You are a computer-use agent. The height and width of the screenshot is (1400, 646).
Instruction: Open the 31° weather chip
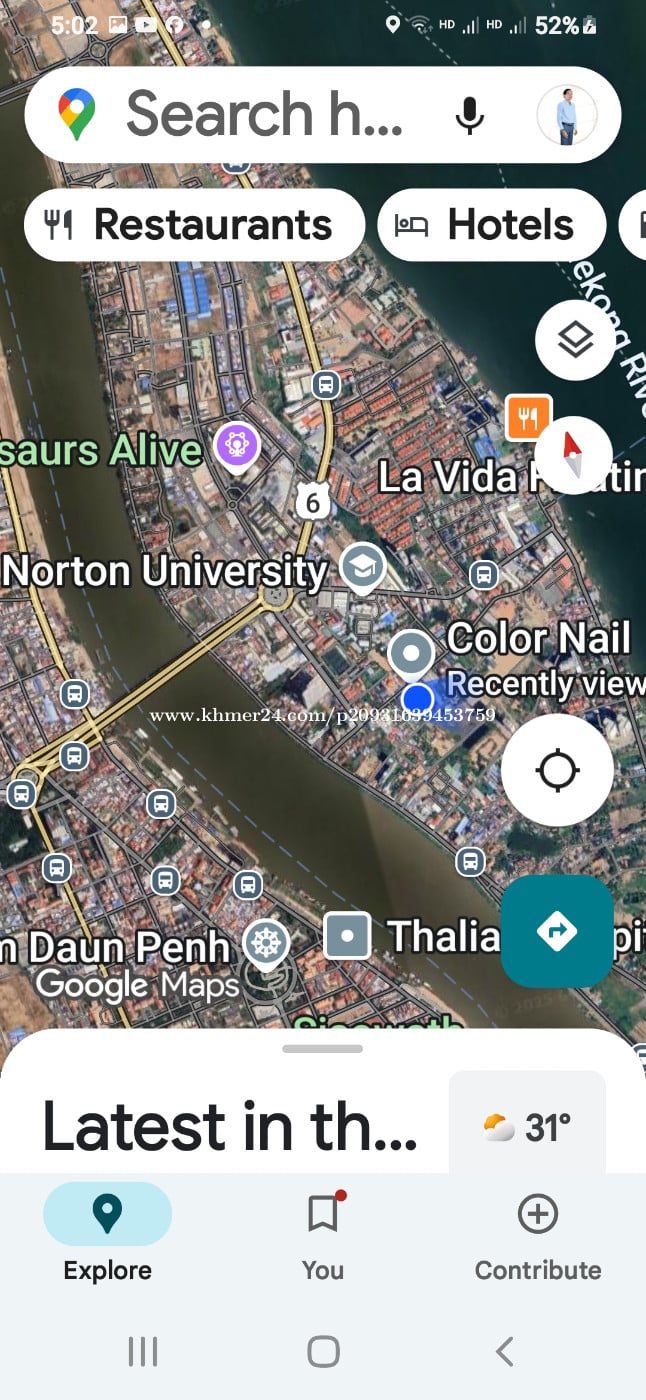coord(527,1127)
